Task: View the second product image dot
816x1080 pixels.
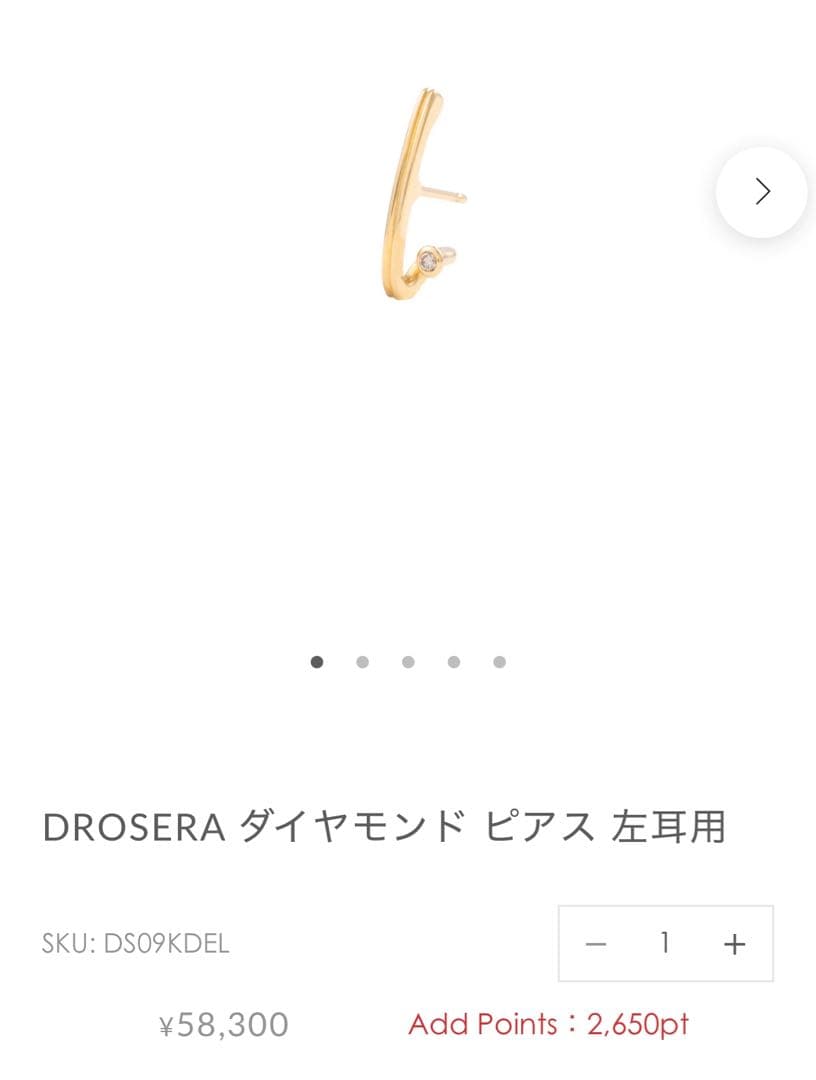Action: (x=362, y=662)
